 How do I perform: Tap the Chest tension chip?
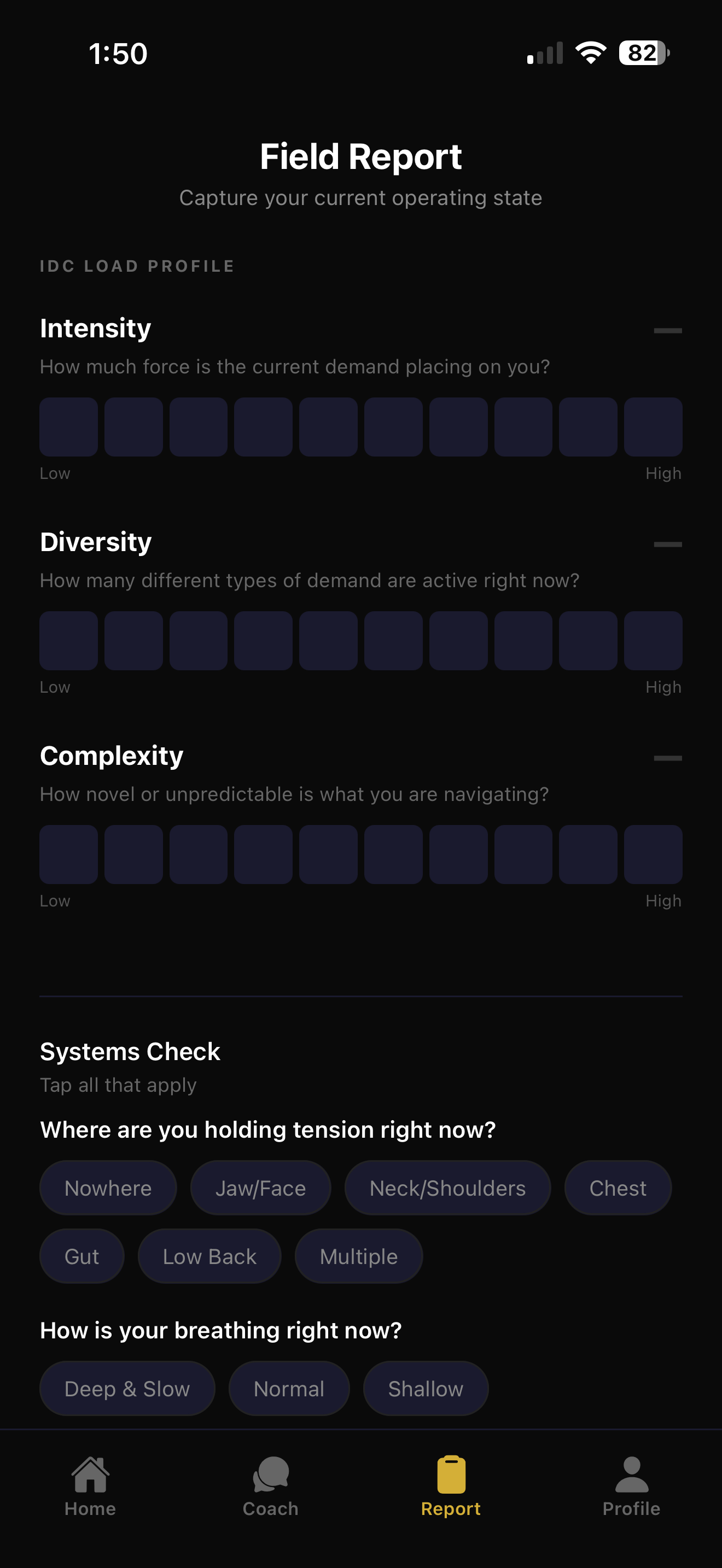pos(618,1187)
